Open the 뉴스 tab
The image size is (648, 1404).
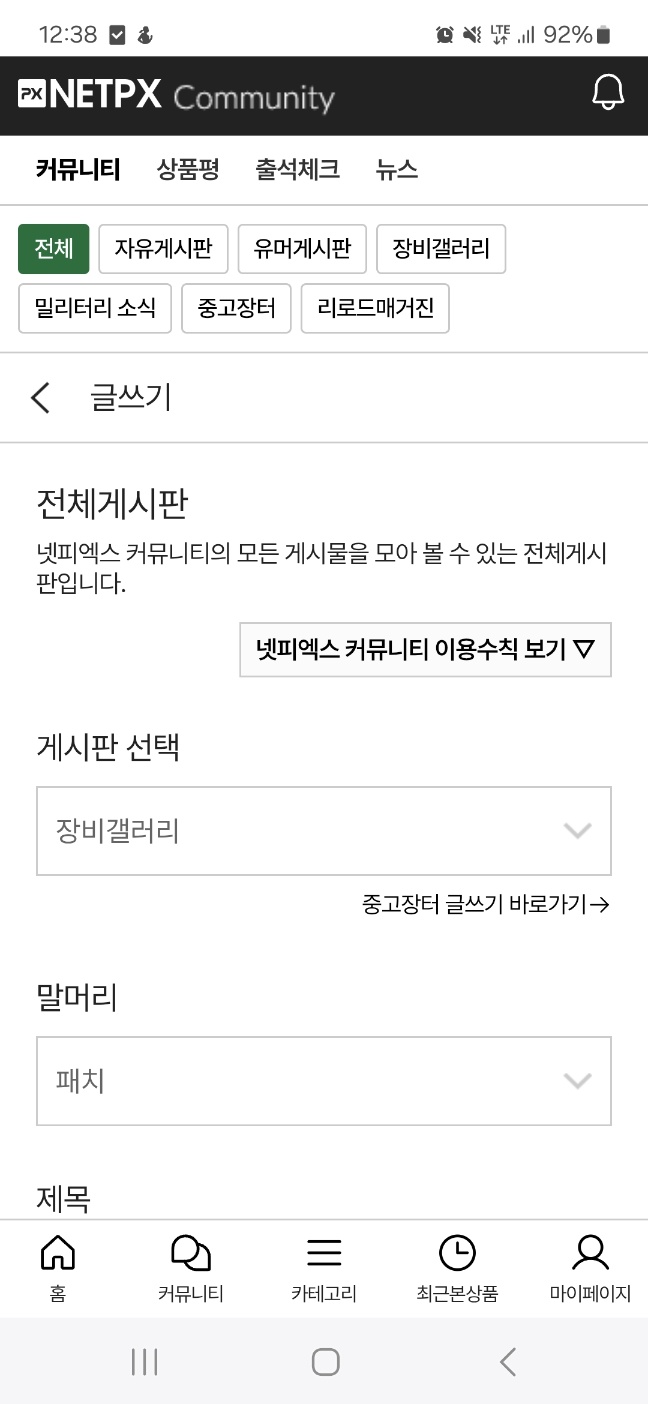[396, 169]
